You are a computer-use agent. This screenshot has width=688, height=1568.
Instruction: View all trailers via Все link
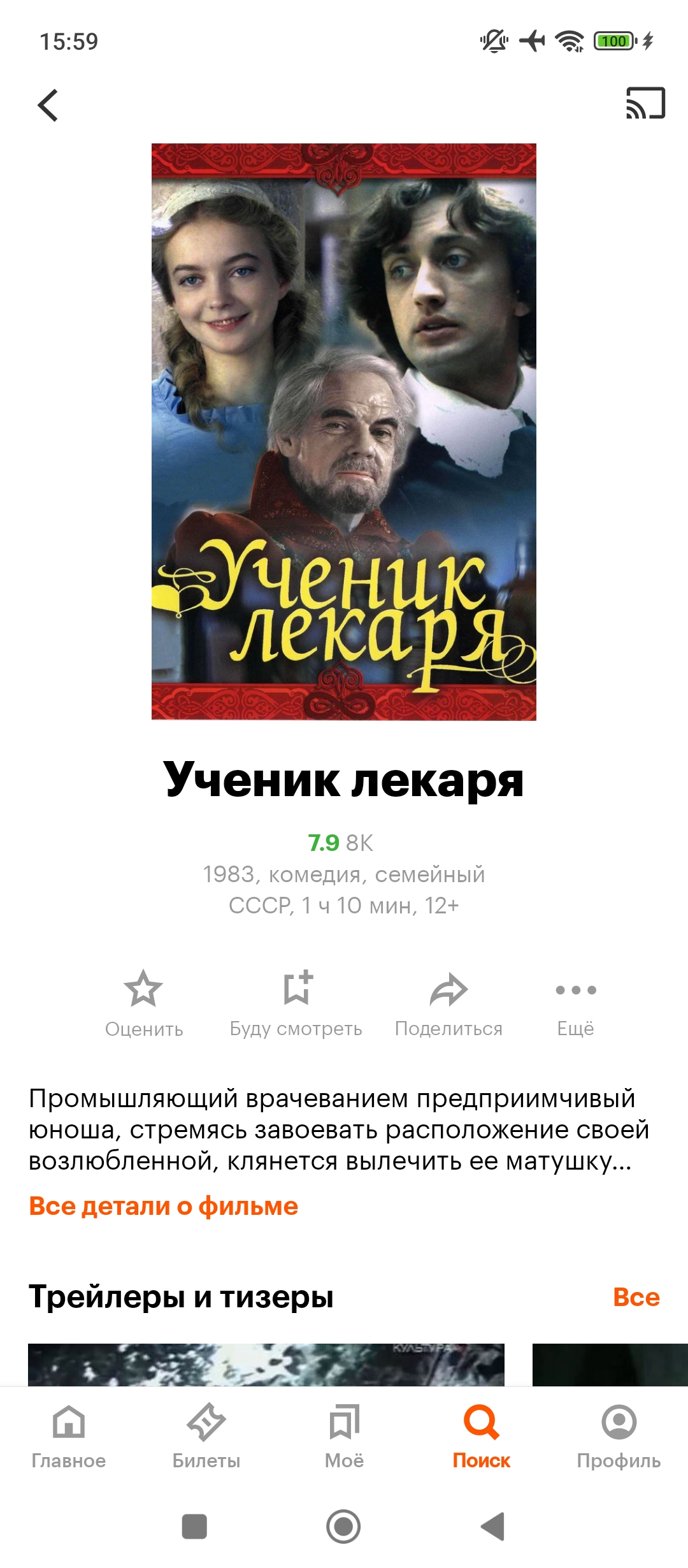pyautogui.click(x=636, y=1297)
